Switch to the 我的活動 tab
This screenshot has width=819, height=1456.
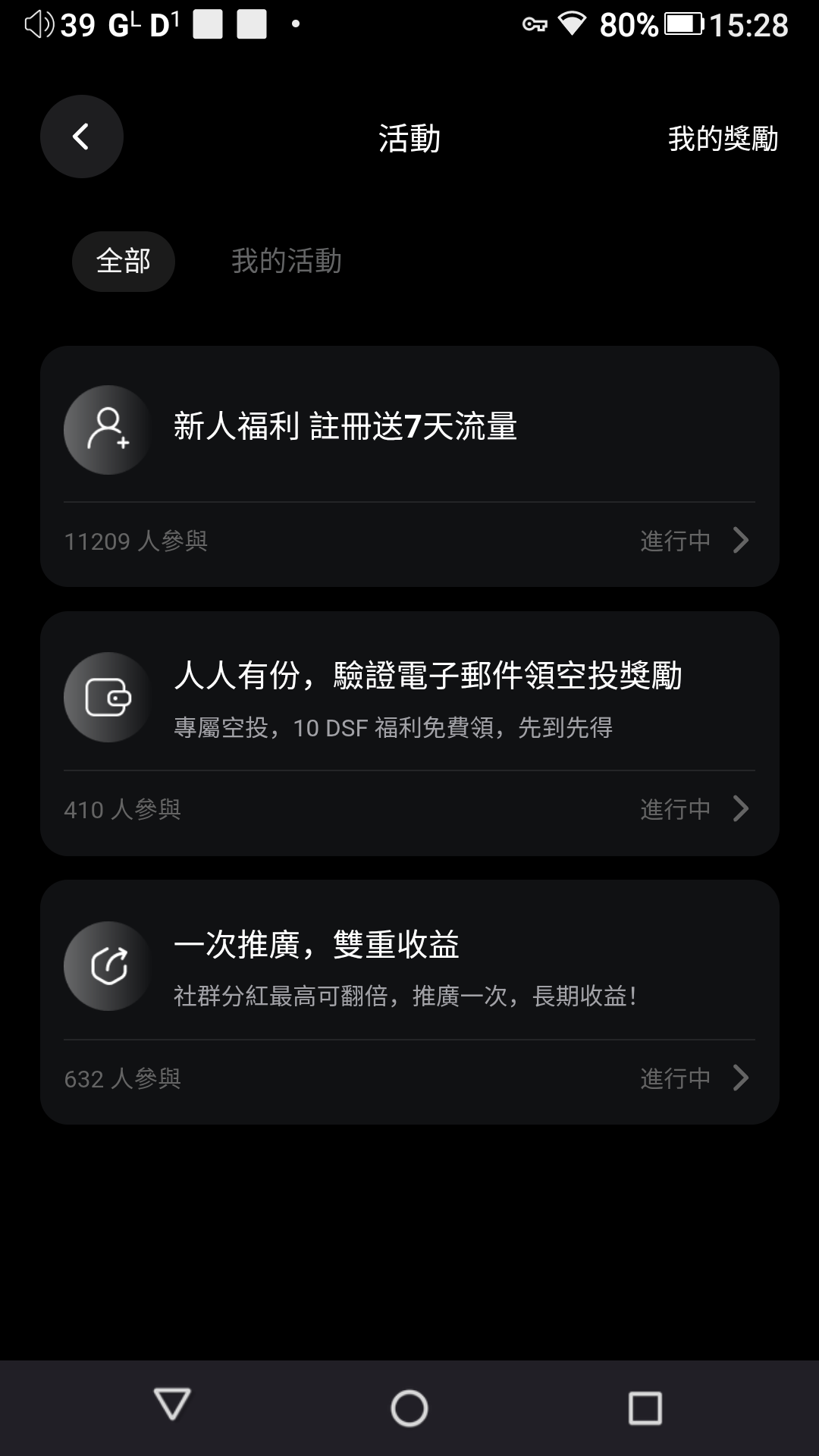tap(286, 262)
